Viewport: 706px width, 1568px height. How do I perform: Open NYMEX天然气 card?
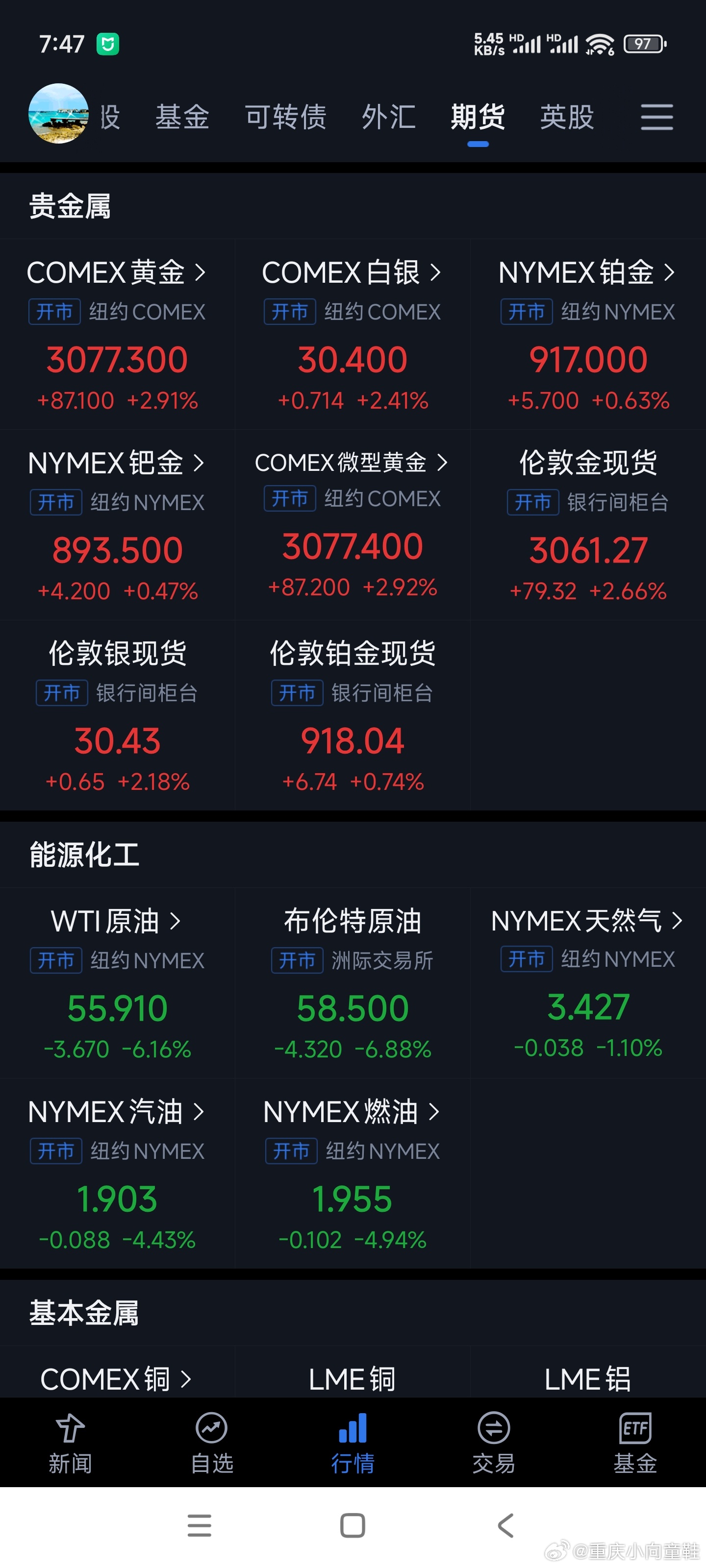click(588, 983)
